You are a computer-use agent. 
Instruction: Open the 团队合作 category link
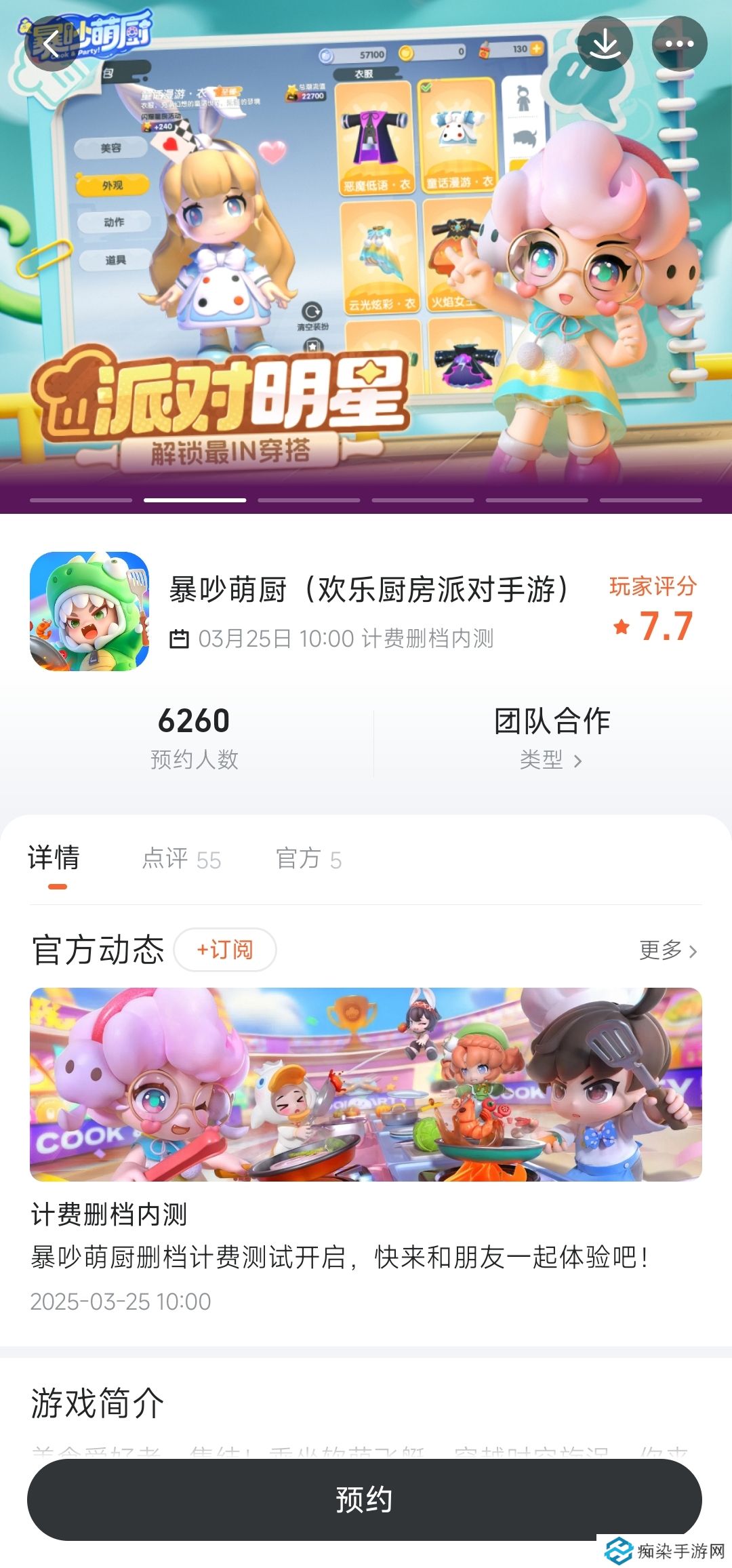552,738
